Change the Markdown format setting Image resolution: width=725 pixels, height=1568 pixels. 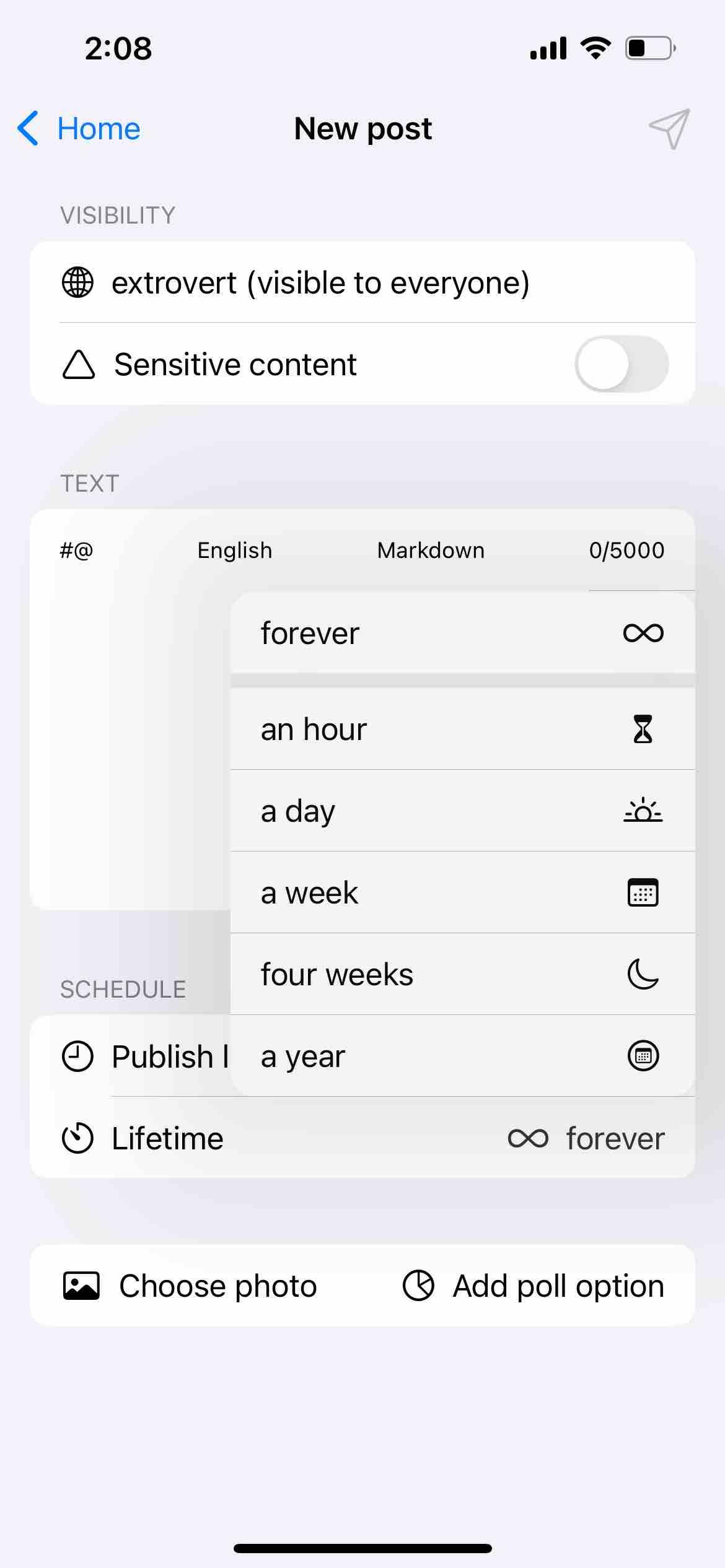tap(431, 550)
